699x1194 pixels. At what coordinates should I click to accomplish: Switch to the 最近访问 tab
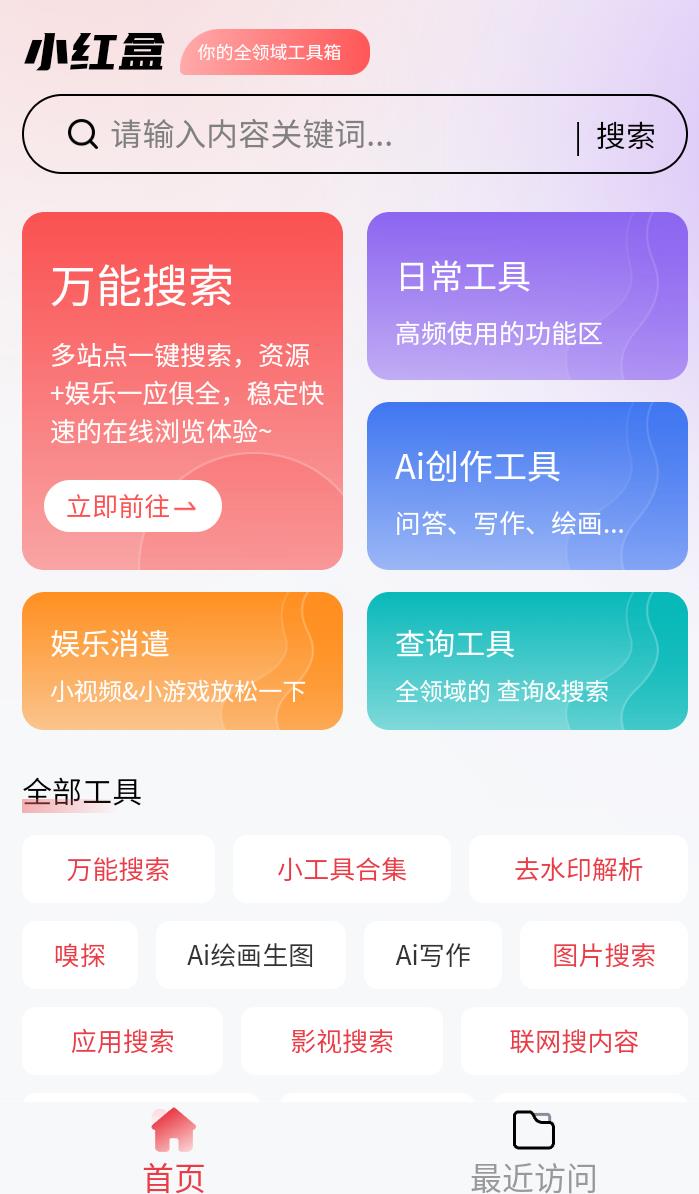[x=533, y=1150]
